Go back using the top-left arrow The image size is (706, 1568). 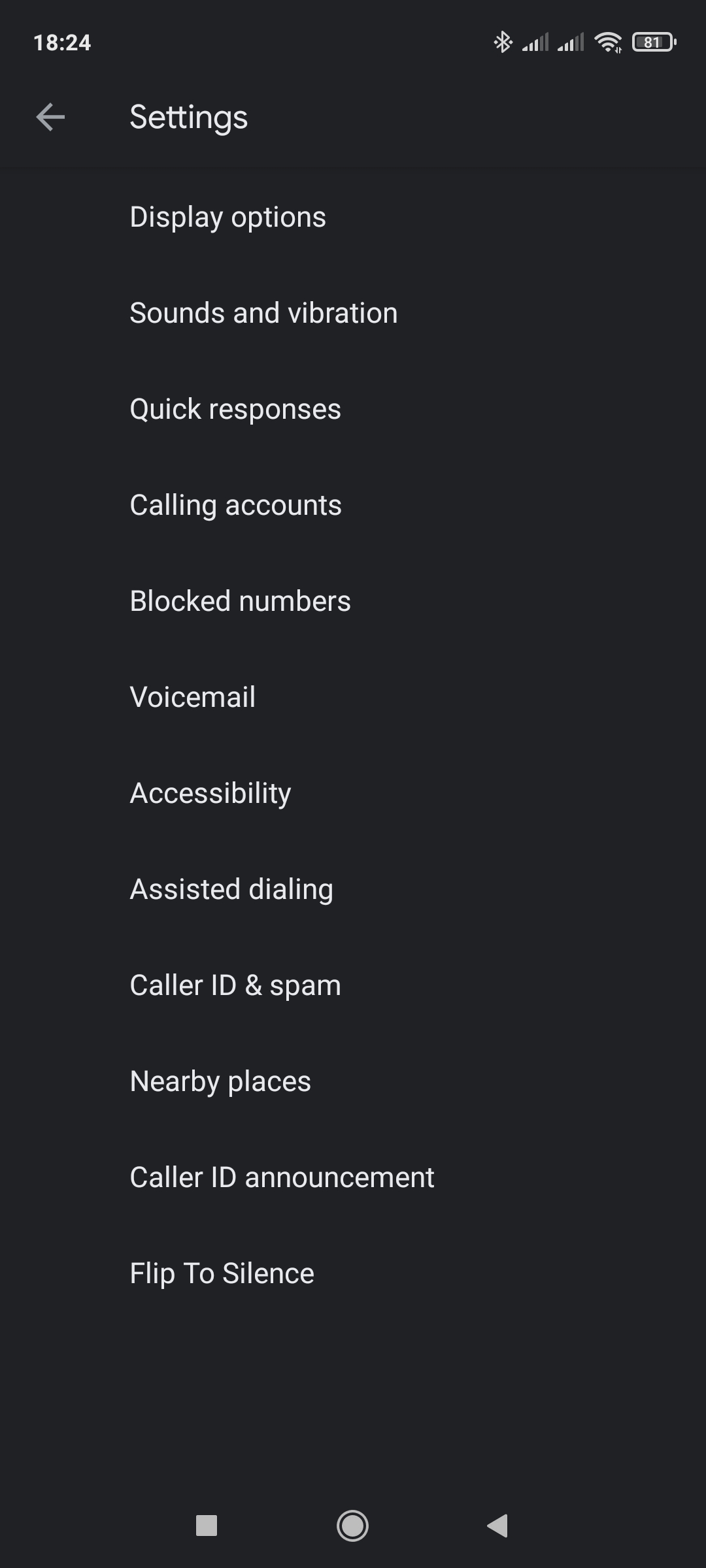coord(50,118)
